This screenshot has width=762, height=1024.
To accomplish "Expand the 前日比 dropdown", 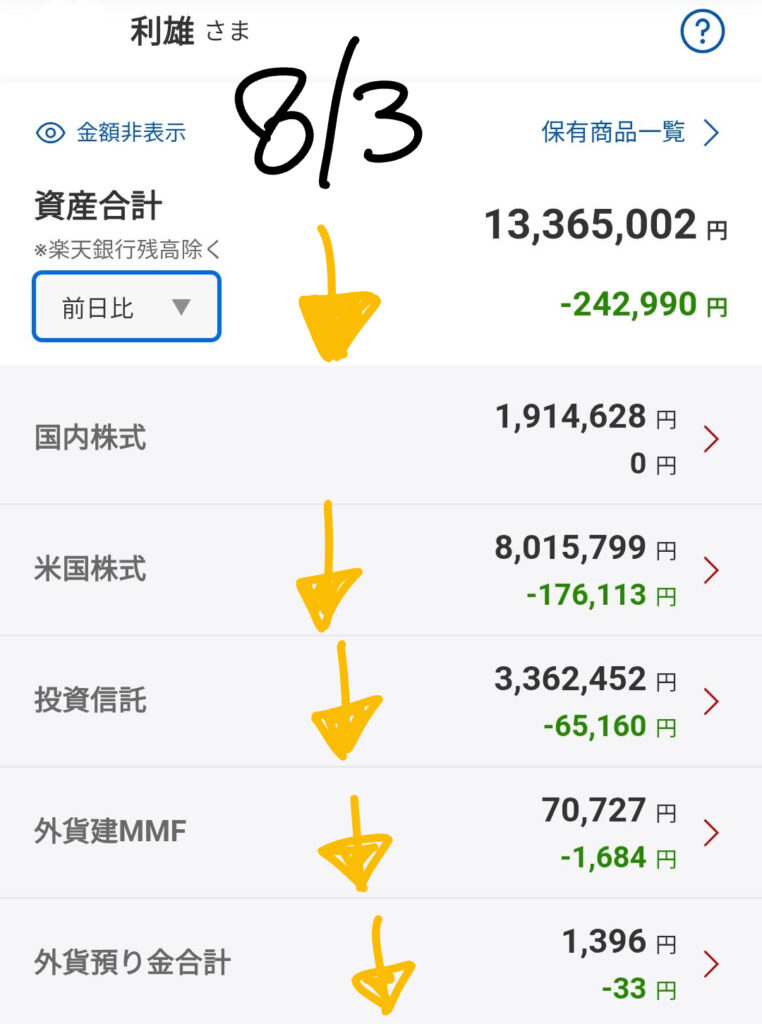I will pos(127,306).
